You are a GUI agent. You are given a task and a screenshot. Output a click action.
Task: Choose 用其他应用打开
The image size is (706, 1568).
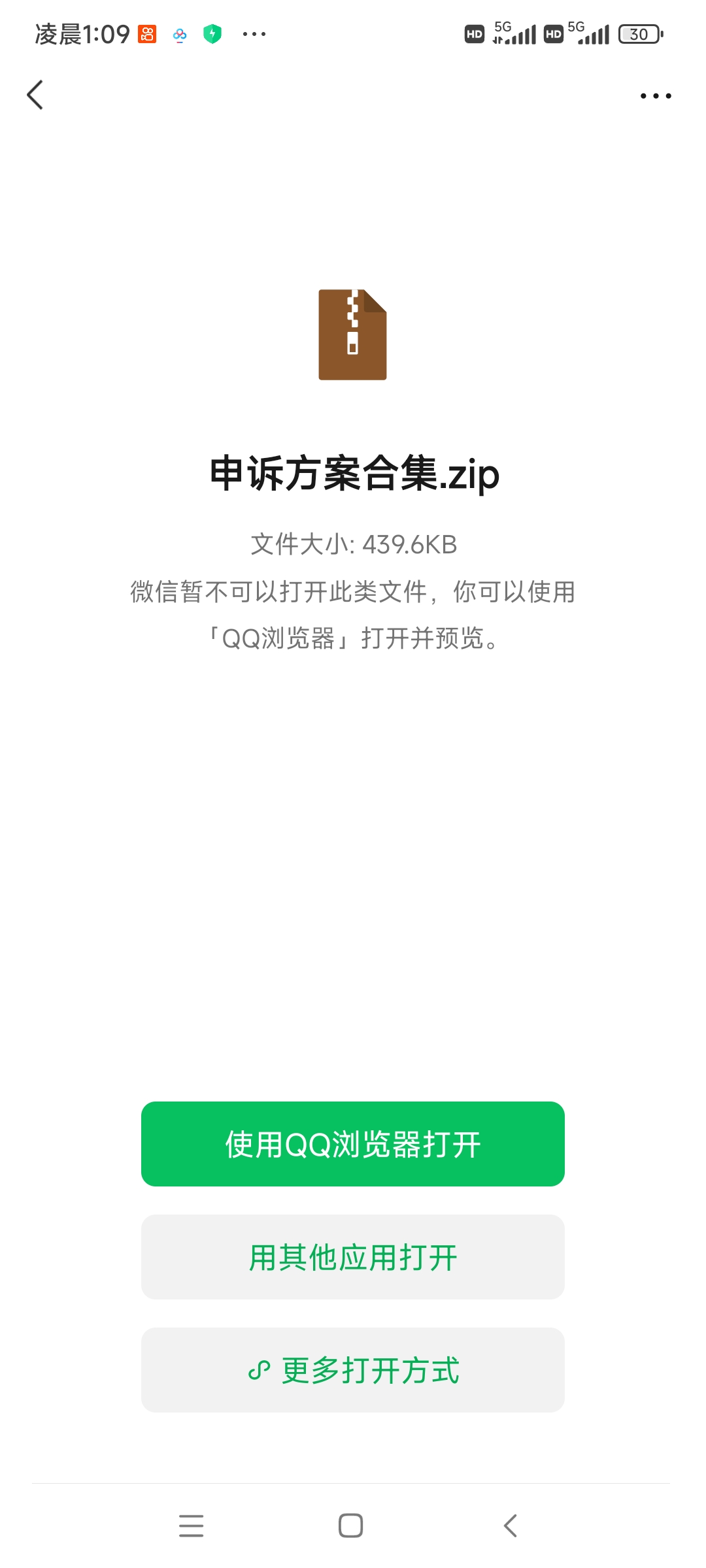coord(353,1257)
